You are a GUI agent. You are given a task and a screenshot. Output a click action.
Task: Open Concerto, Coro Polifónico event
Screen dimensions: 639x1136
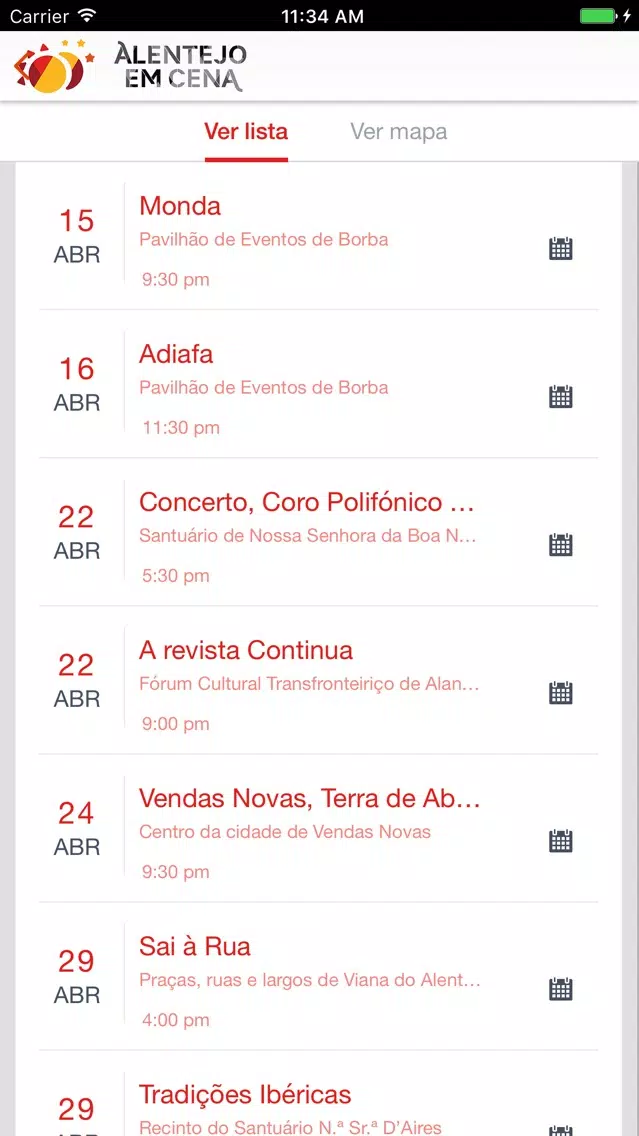point(319,532)
